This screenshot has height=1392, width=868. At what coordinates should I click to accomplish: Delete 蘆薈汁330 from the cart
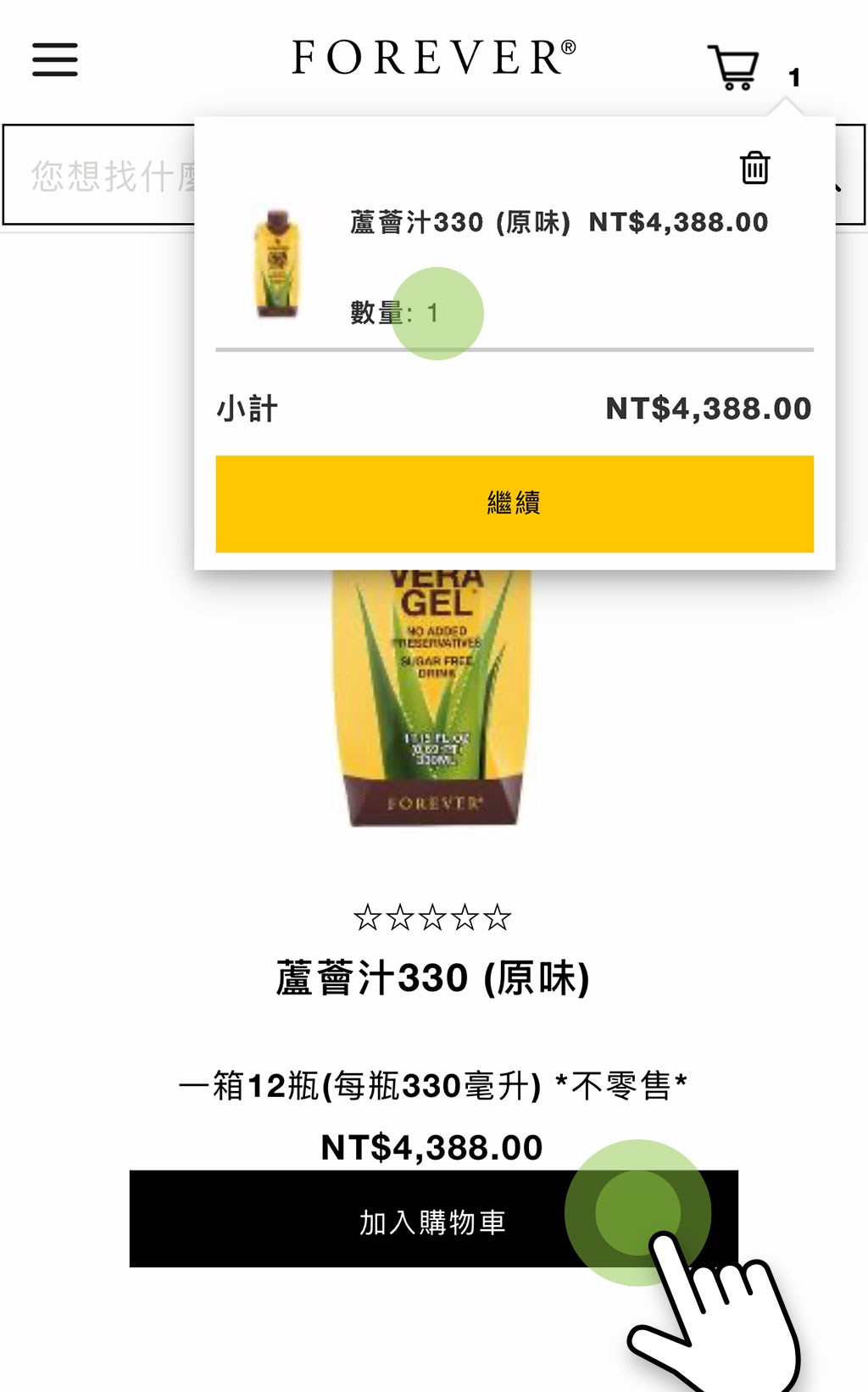click(x=754, y=168)
